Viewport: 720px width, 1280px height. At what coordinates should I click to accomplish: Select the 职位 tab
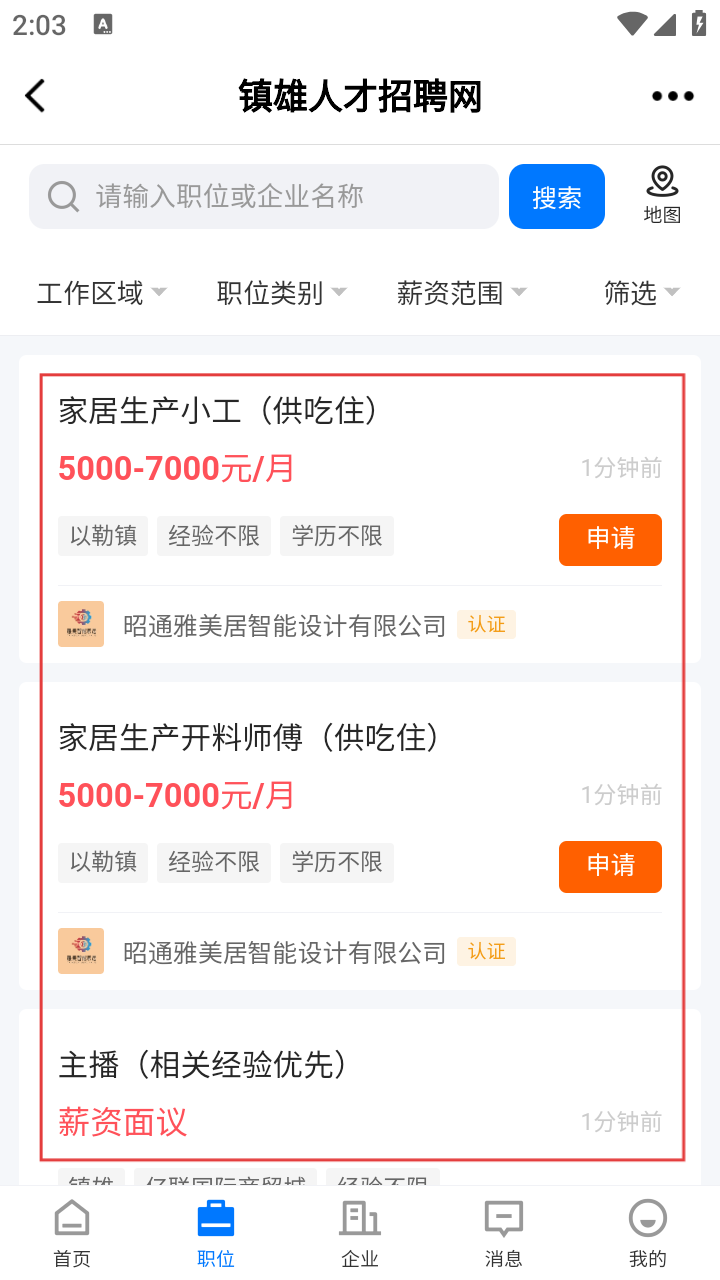tap(216, 1234)
